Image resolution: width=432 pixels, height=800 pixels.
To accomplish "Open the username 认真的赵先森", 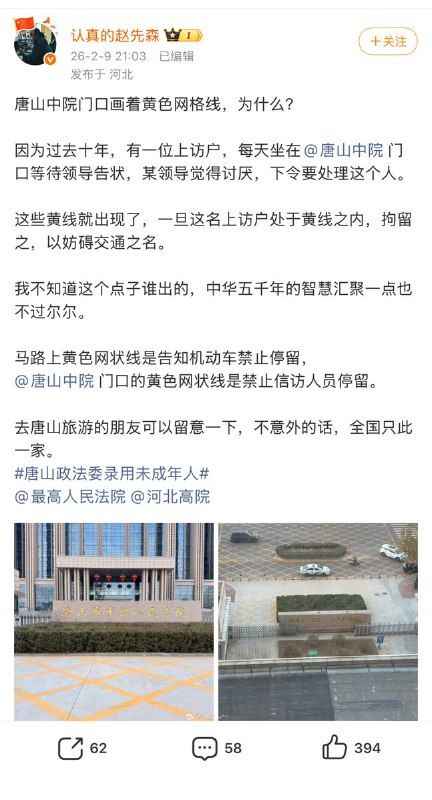I will (115, 35).
